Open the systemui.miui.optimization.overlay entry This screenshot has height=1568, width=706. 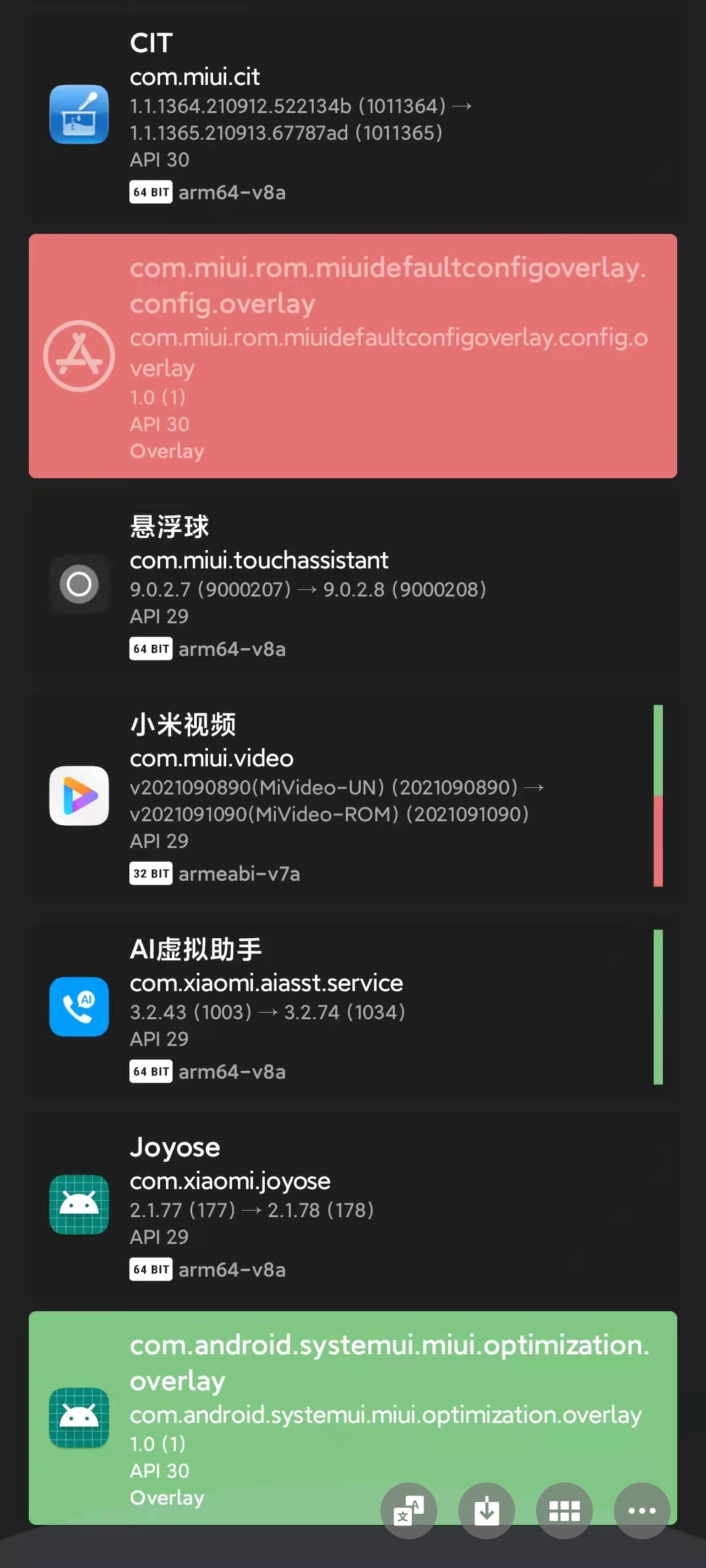click(353, 1418)
